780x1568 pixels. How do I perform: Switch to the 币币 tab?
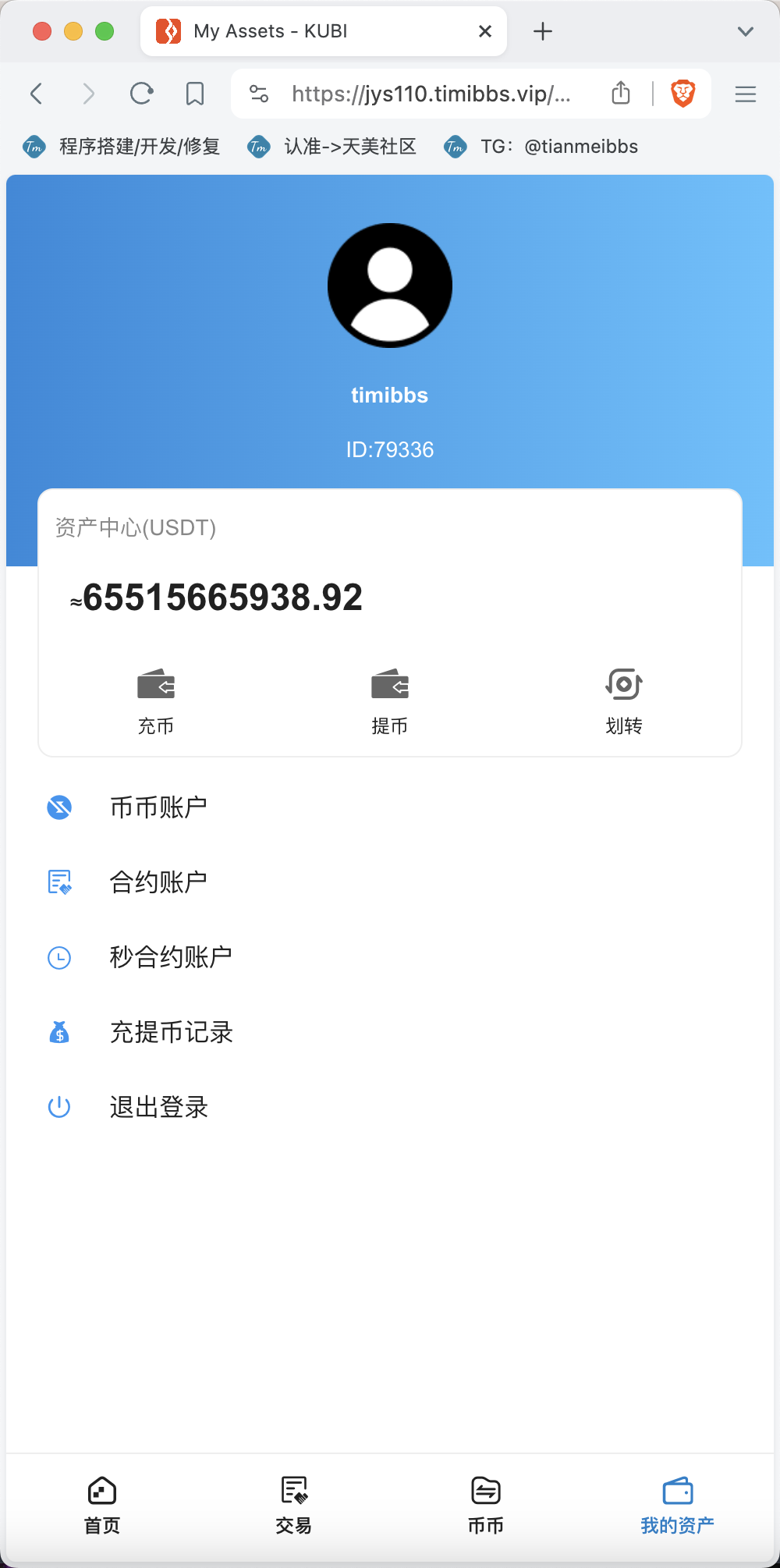pos(486,1506)
